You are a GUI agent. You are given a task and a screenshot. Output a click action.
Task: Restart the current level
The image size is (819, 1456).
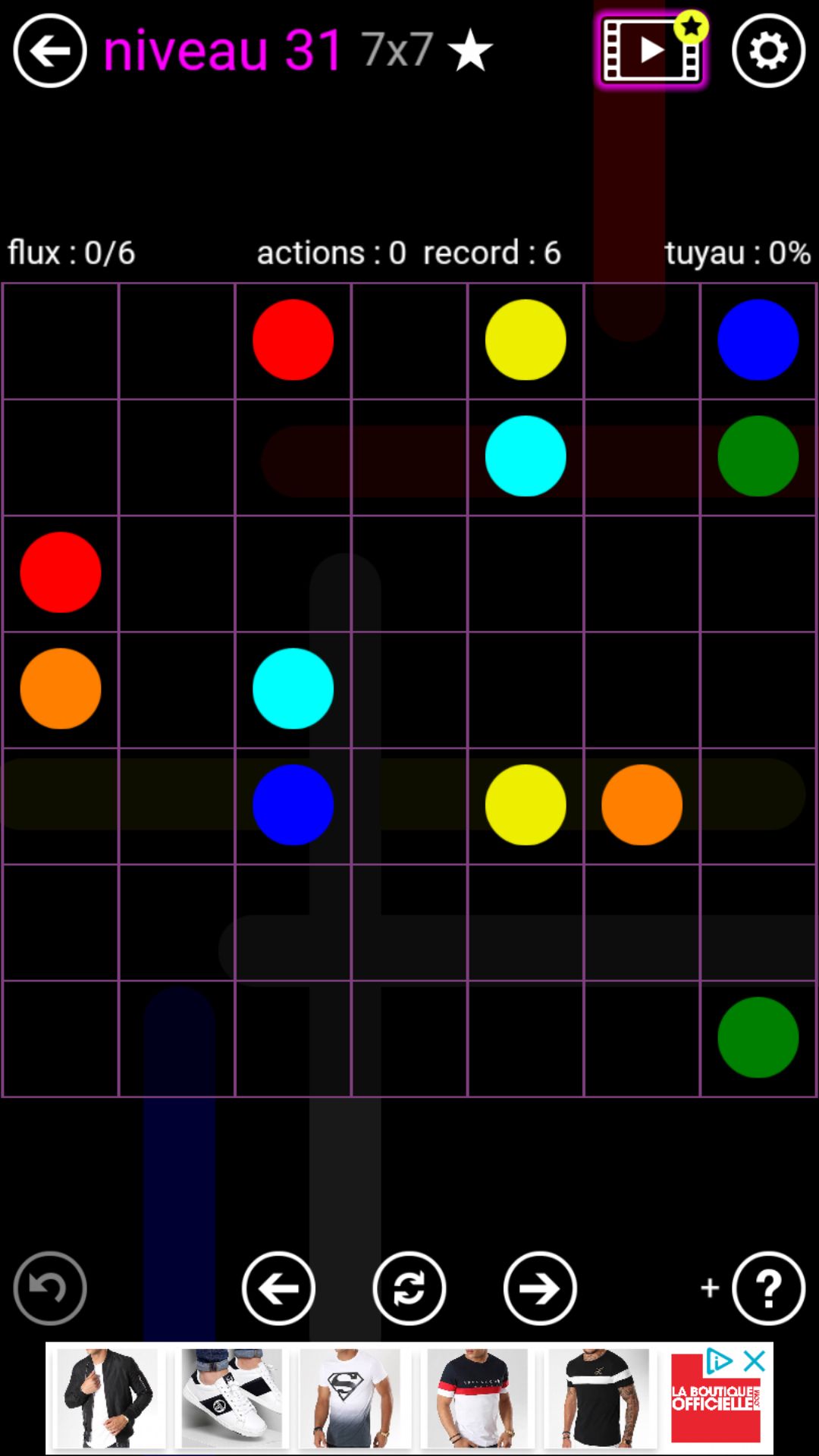point(409,1288)
